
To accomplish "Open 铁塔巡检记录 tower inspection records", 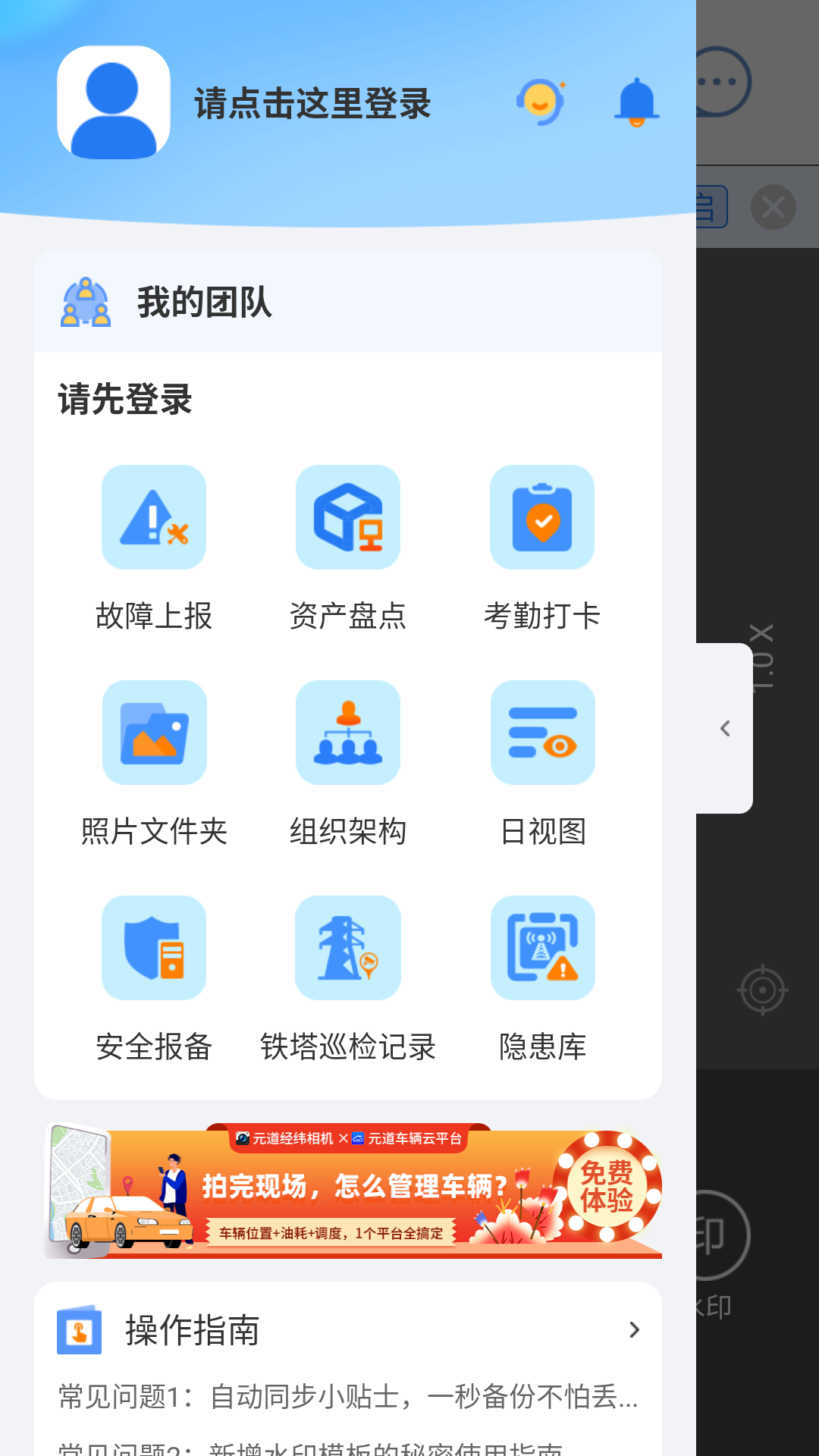I will pos(347,948).
